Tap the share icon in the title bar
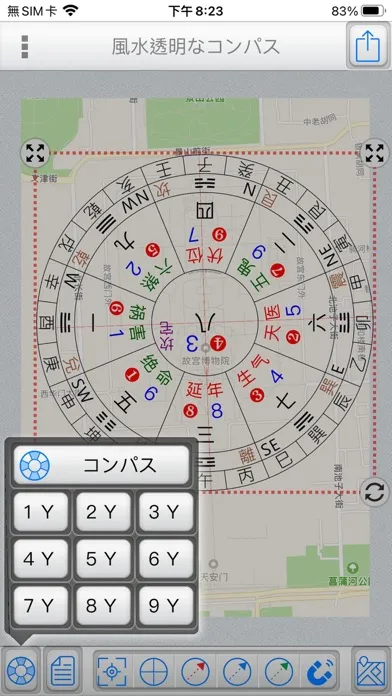The image size is (392, 696). pyautogui.click(x=368, y=45)
